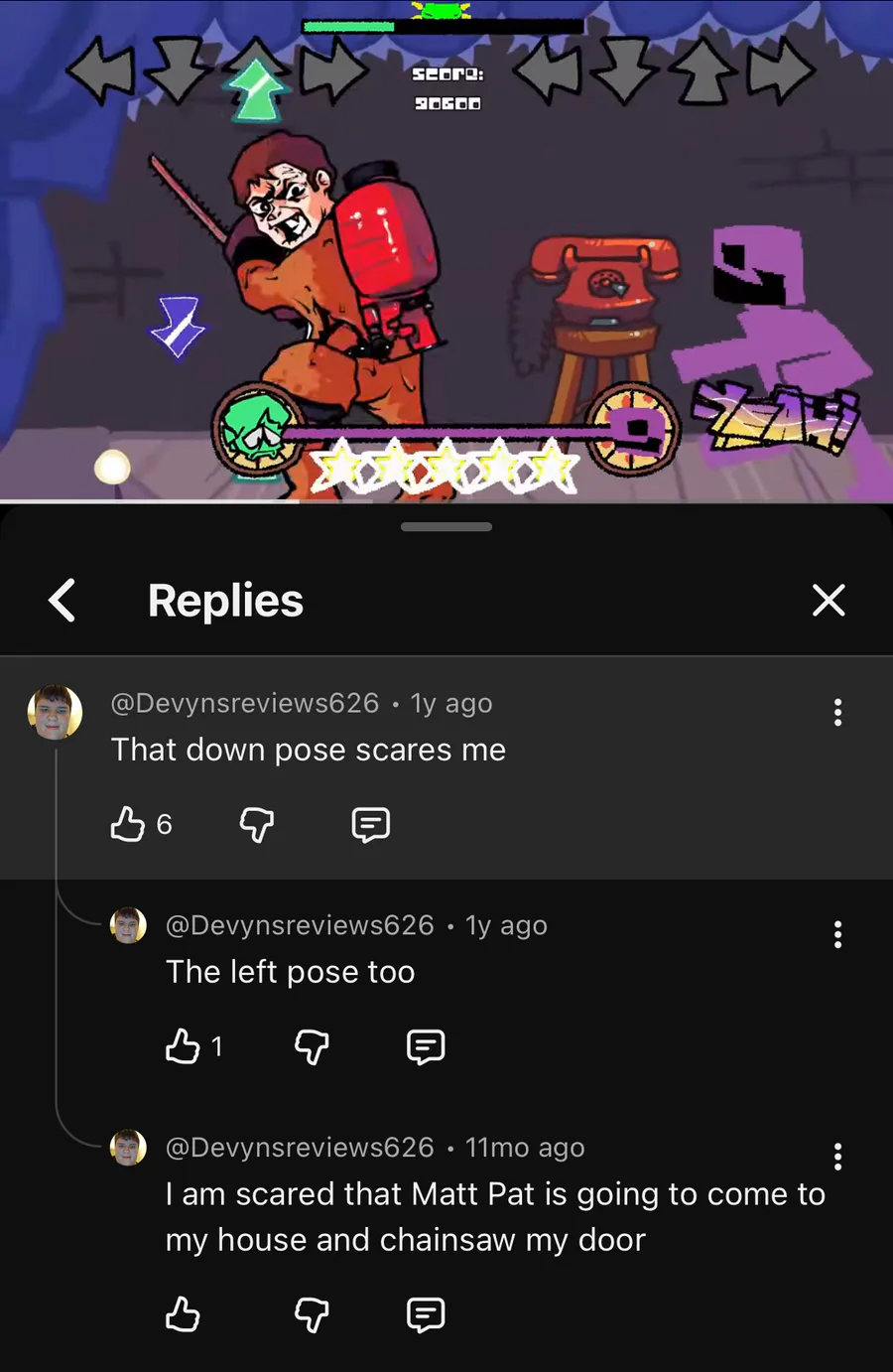Open the profile picture on the top comment

[55, 712]
